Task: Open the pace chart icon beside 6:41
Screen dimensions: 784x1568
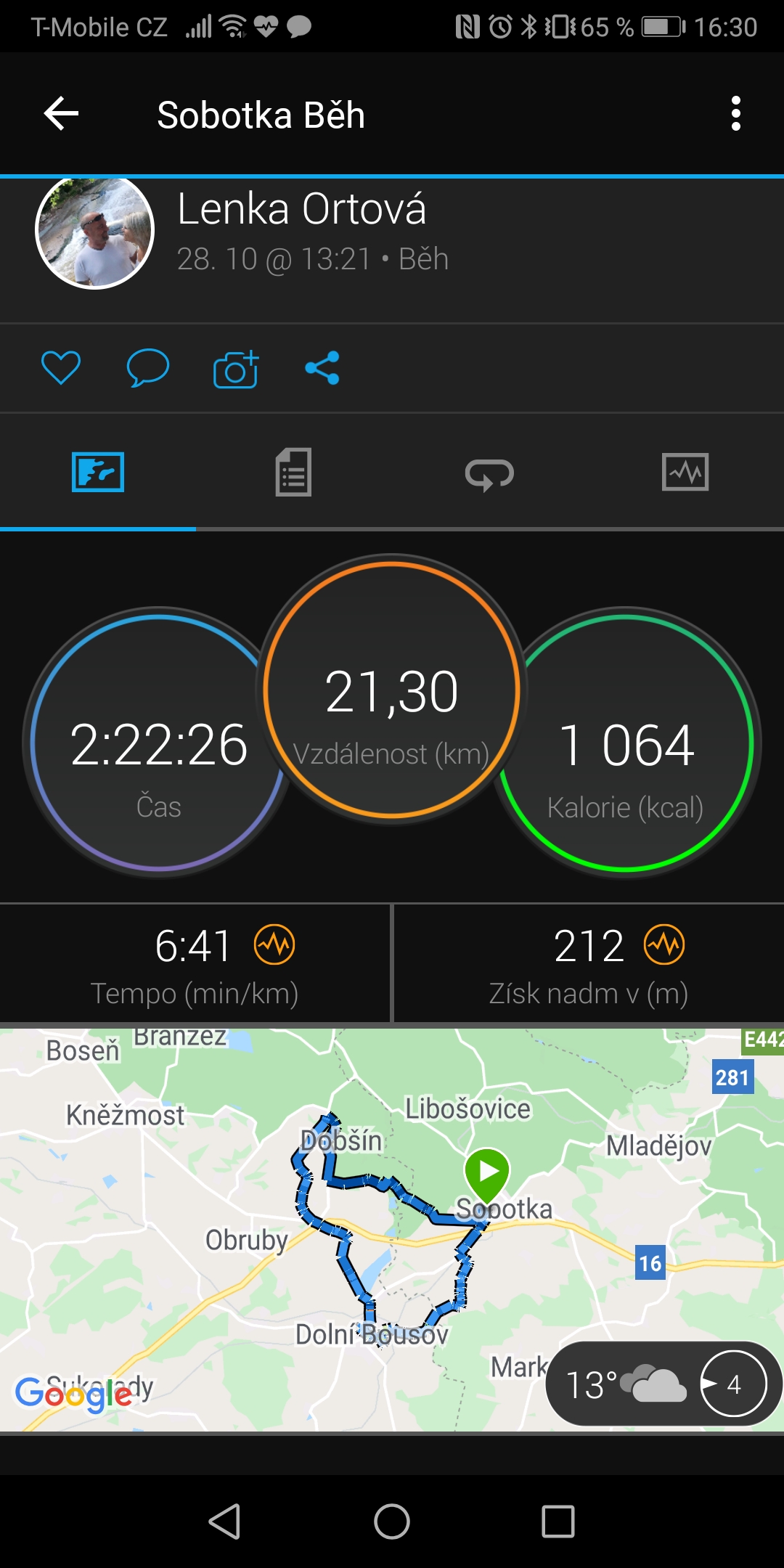Action: click(x=274, y=944)
